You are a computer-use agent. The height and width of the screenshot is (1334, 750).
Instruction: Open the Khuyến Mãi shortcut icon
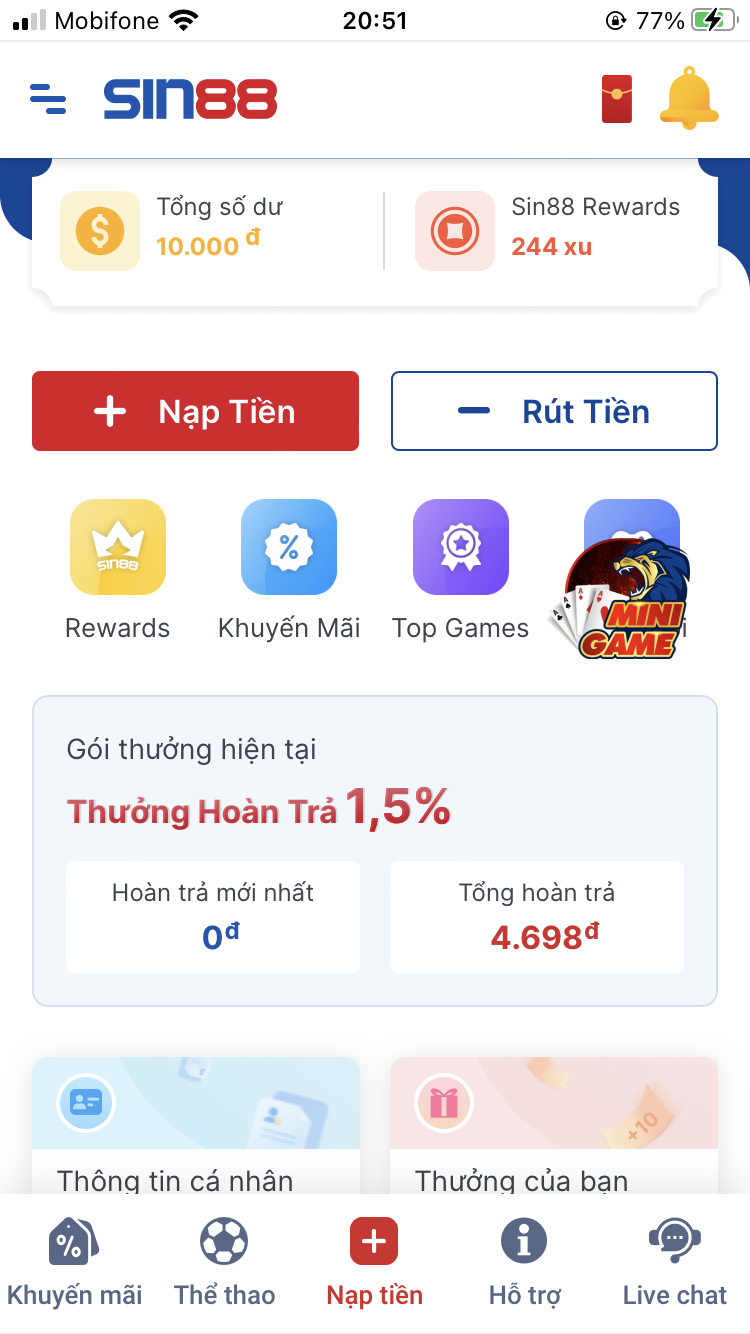(289, 548)
